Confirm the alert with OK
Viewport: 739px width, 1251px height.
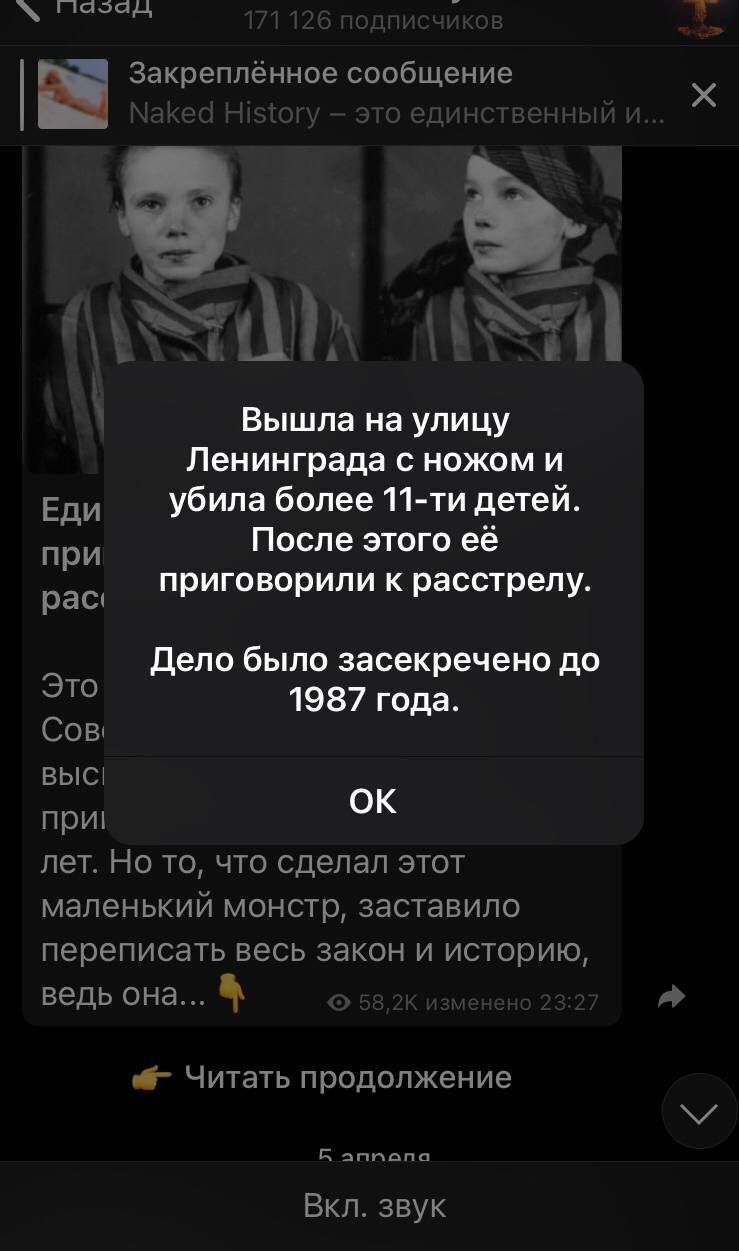[373, 801]
